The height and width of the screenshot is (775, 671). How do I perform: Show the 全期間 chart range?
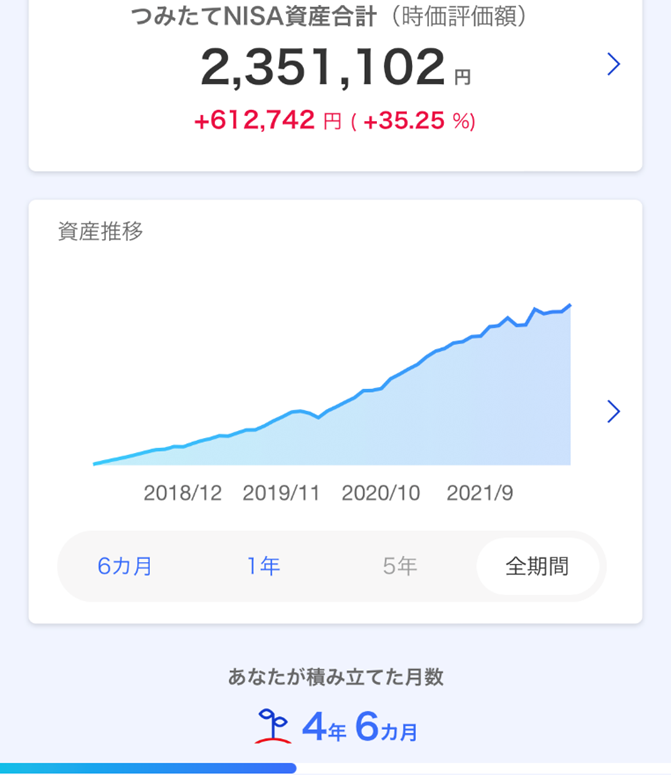click(537, 566)
